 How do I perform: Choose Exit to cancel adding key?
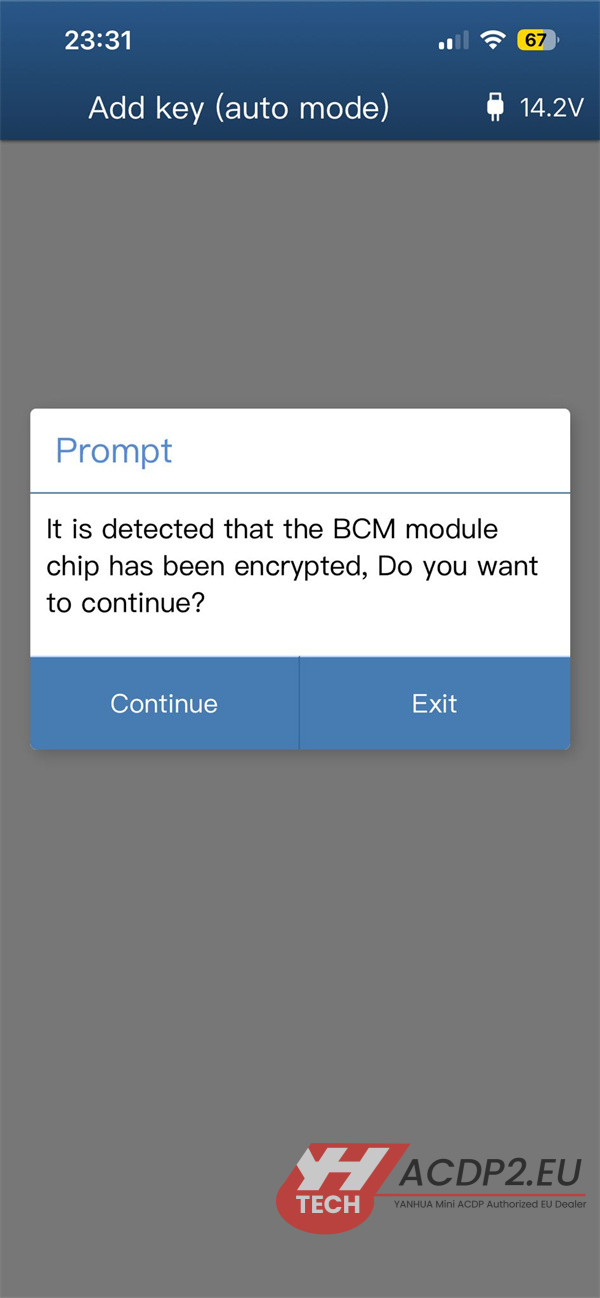click(434, 703)
